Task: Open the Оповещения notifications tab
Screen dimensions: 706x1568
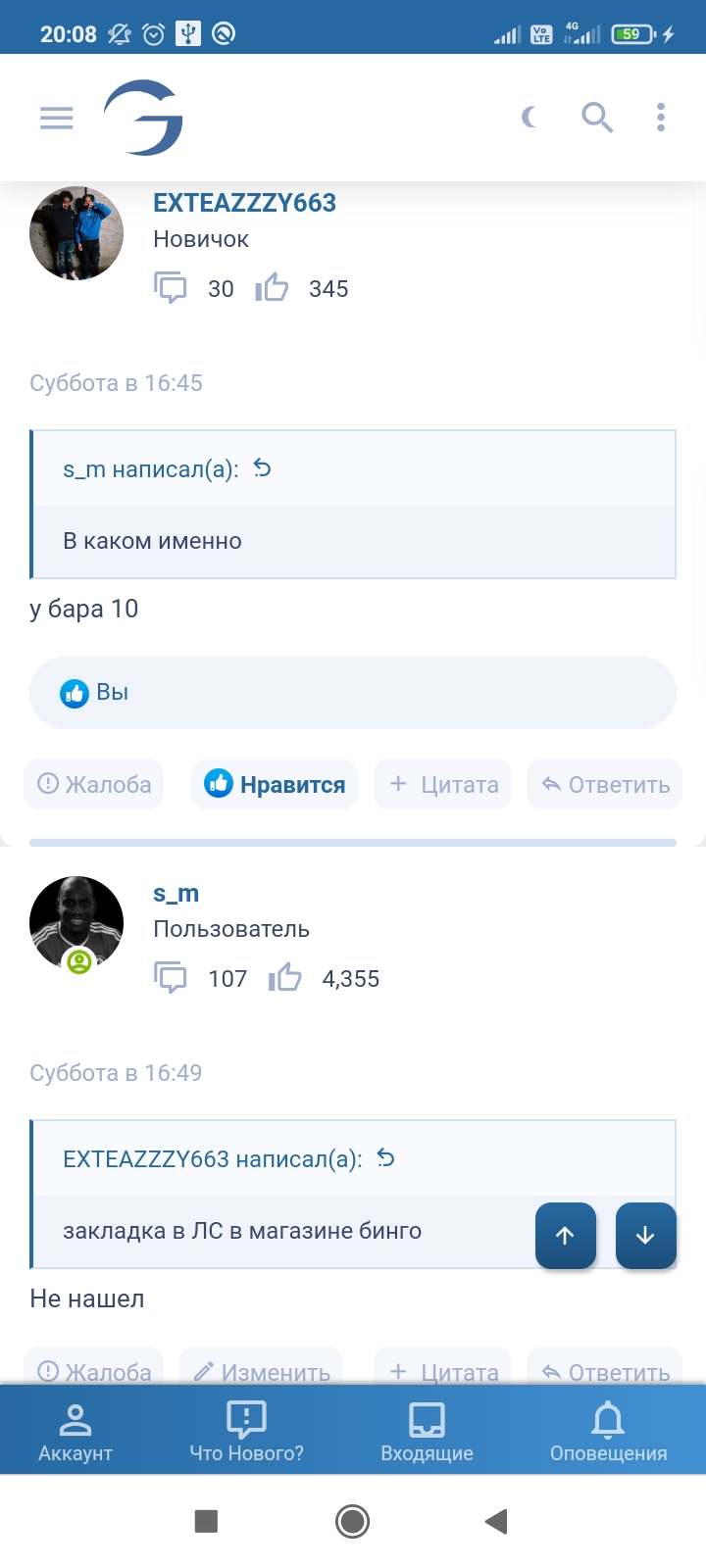Action: 608,1431
